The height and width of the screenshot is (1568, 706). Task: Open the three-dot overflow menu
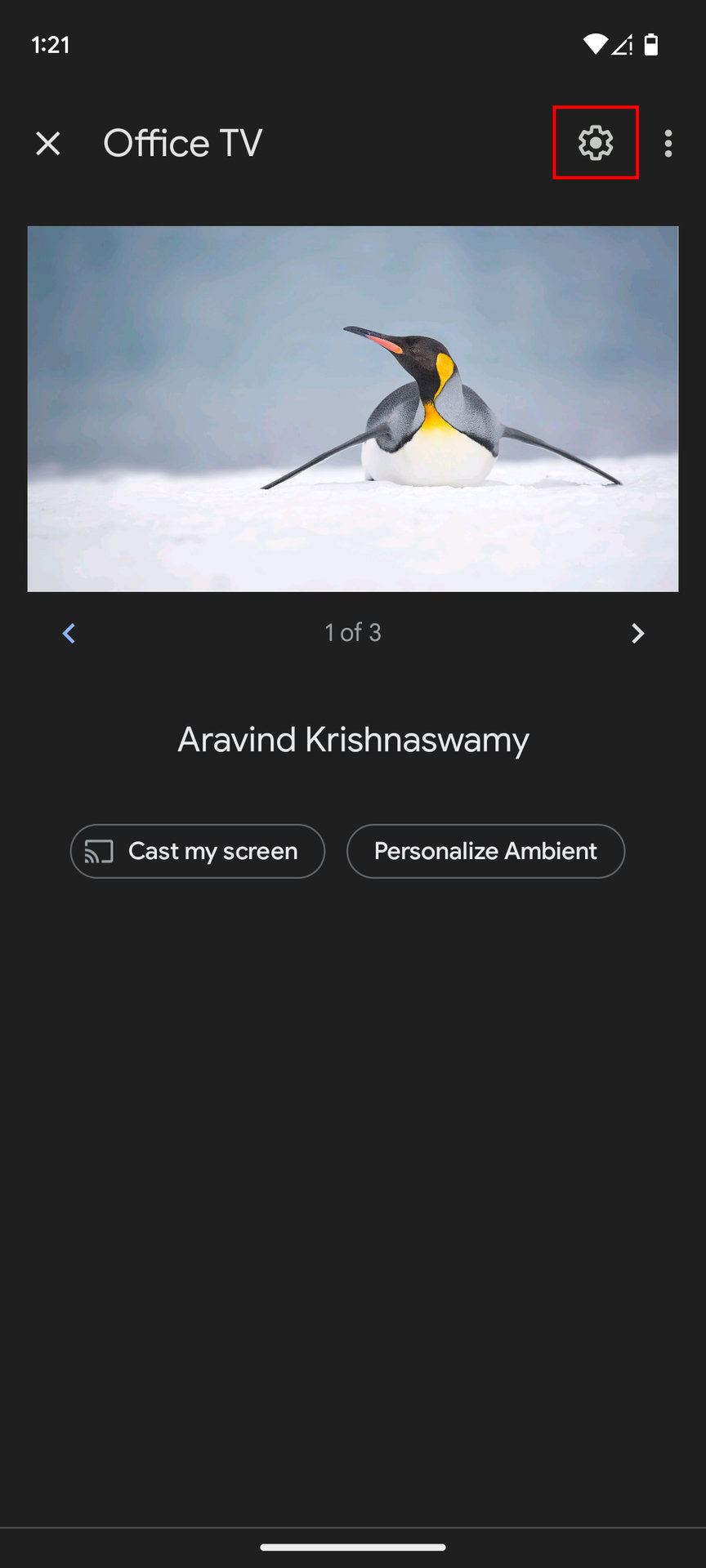coord(668,144)
